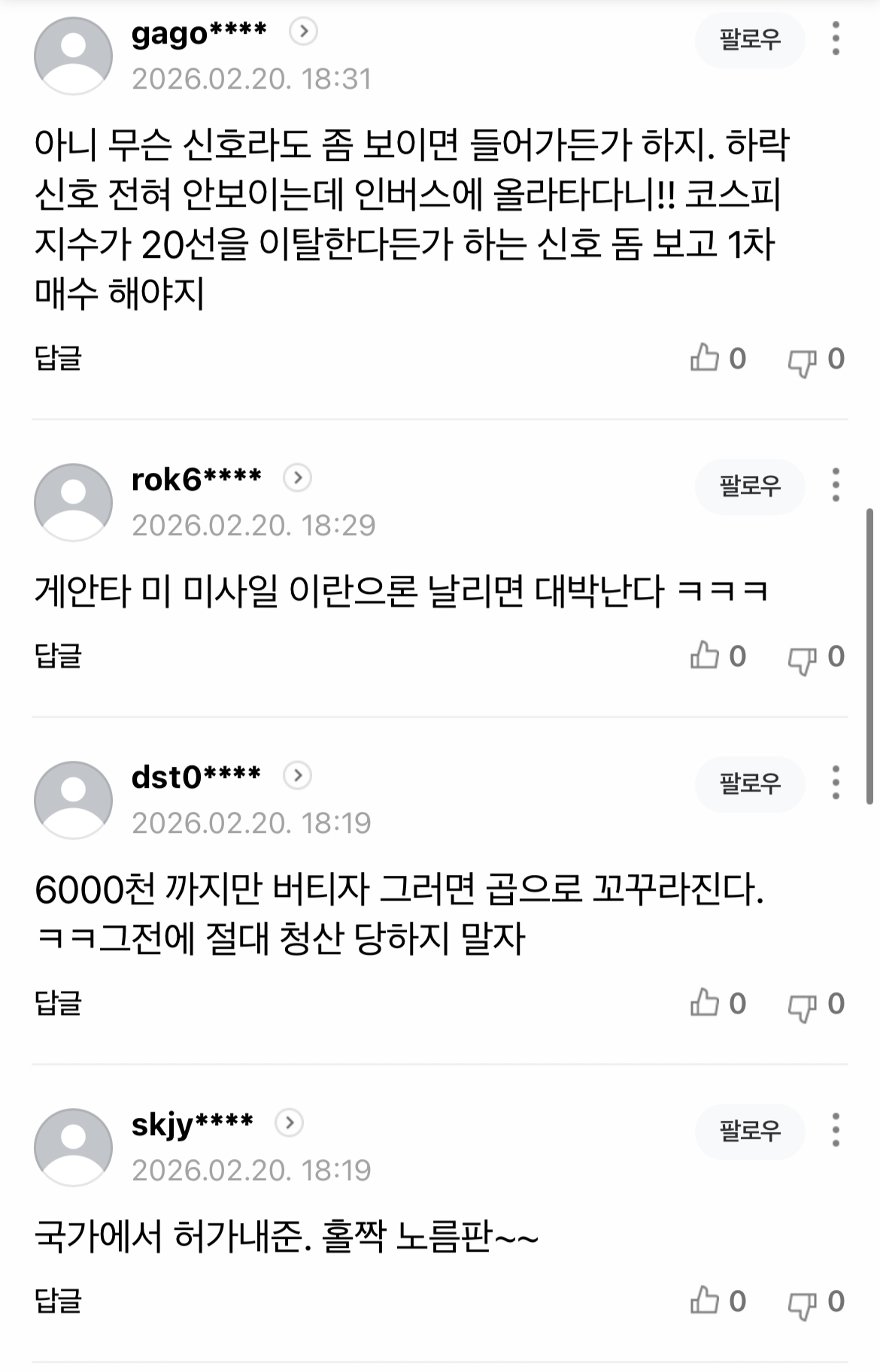Viewport: 880px width, 1372px height.
Task: Reply to rok6****'s comment
Action: pos(58,656)
